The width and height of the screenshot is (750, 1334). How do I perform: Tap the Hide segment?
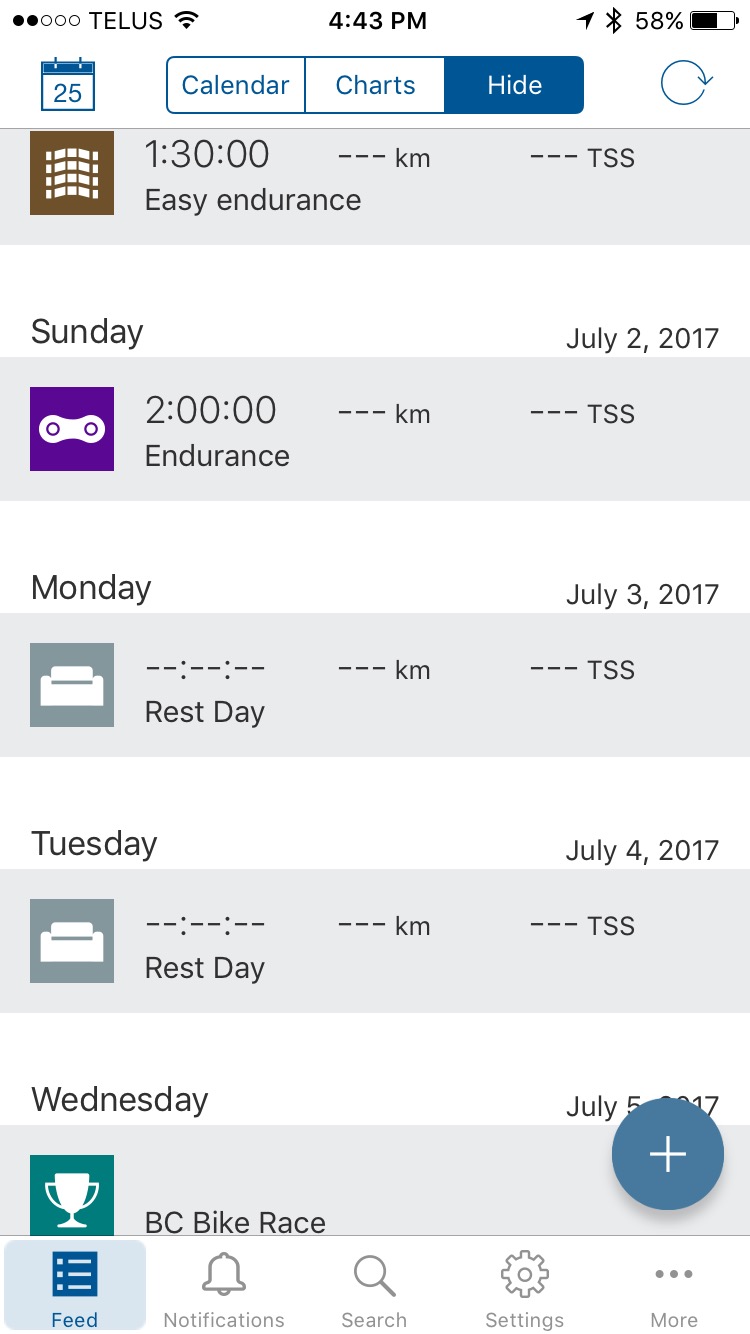tap(514, 85)
